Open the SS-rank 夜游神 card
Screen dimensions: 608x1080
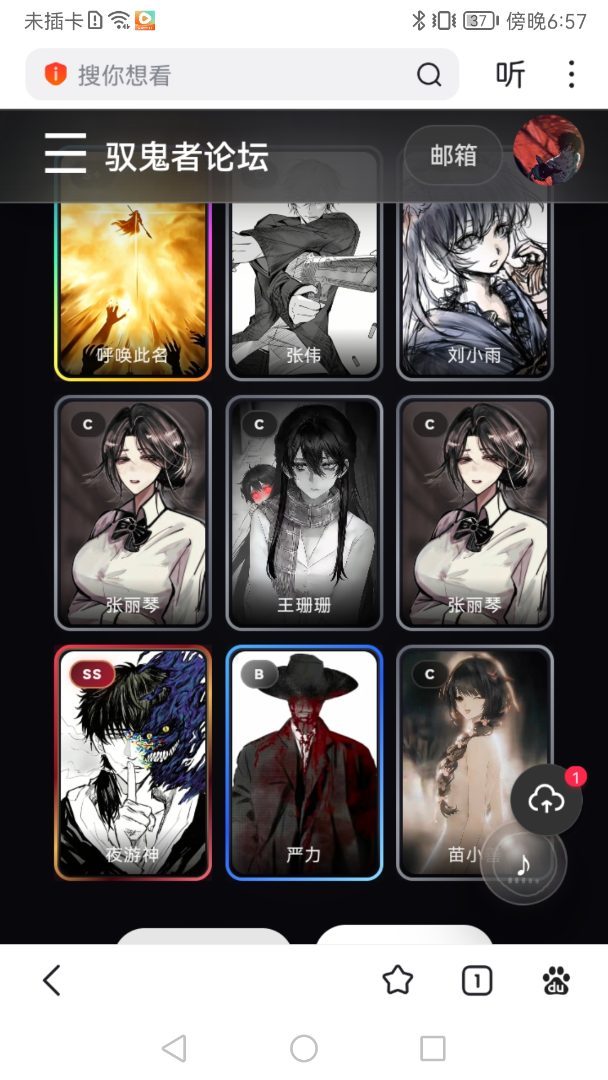click(x=133, y=762)
